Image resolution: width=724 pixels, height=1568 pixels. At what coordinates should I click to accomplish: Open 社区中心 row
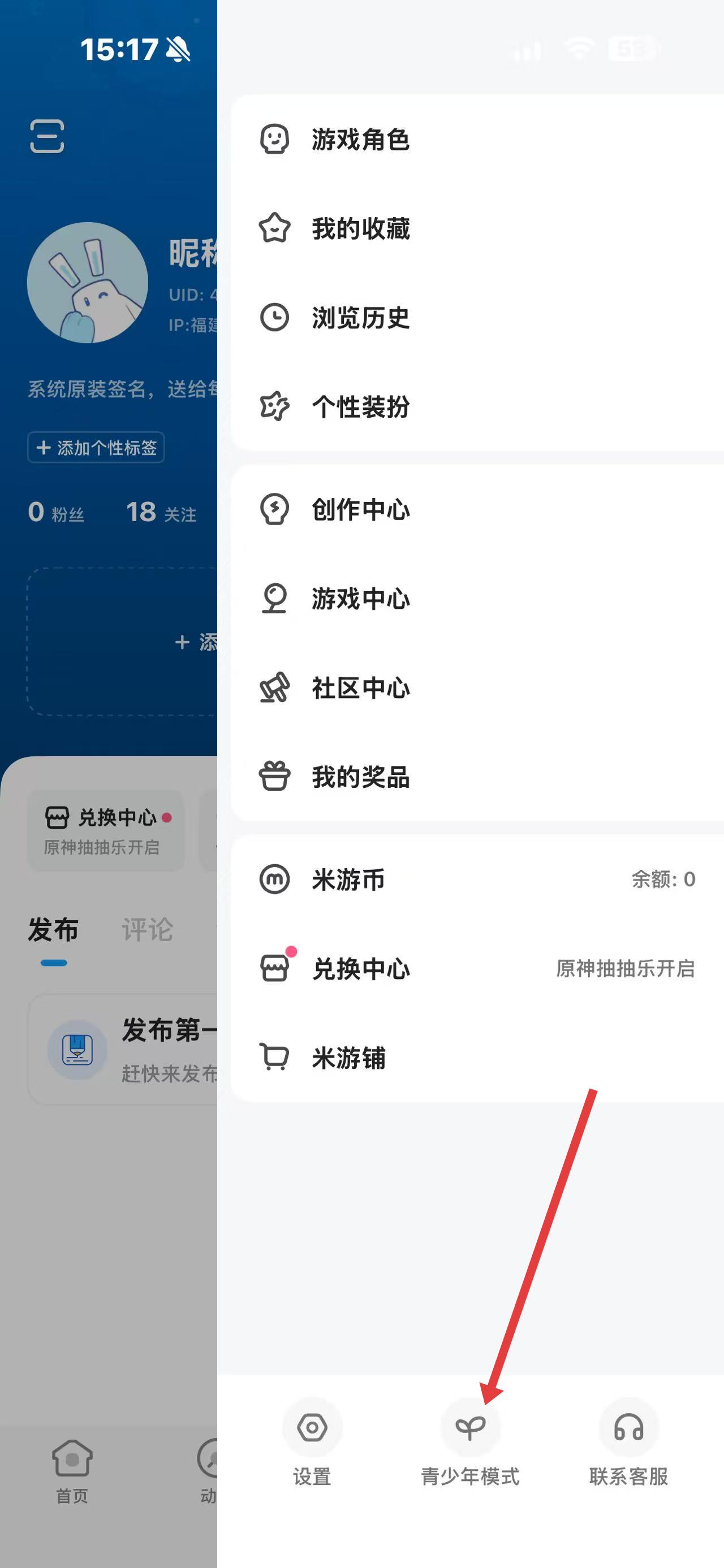[x=360, y=688]
